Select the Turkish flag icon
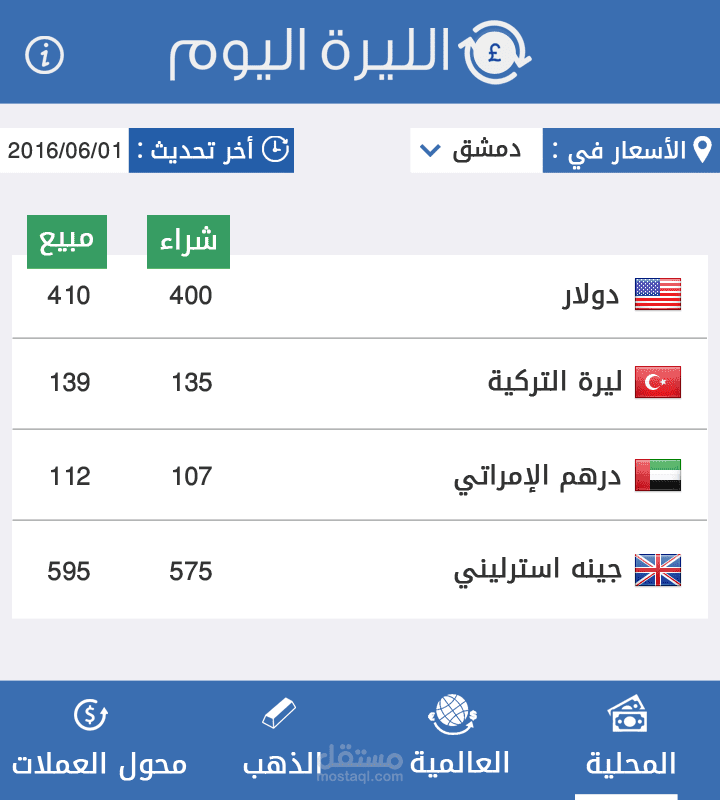 tap(657, 381)
